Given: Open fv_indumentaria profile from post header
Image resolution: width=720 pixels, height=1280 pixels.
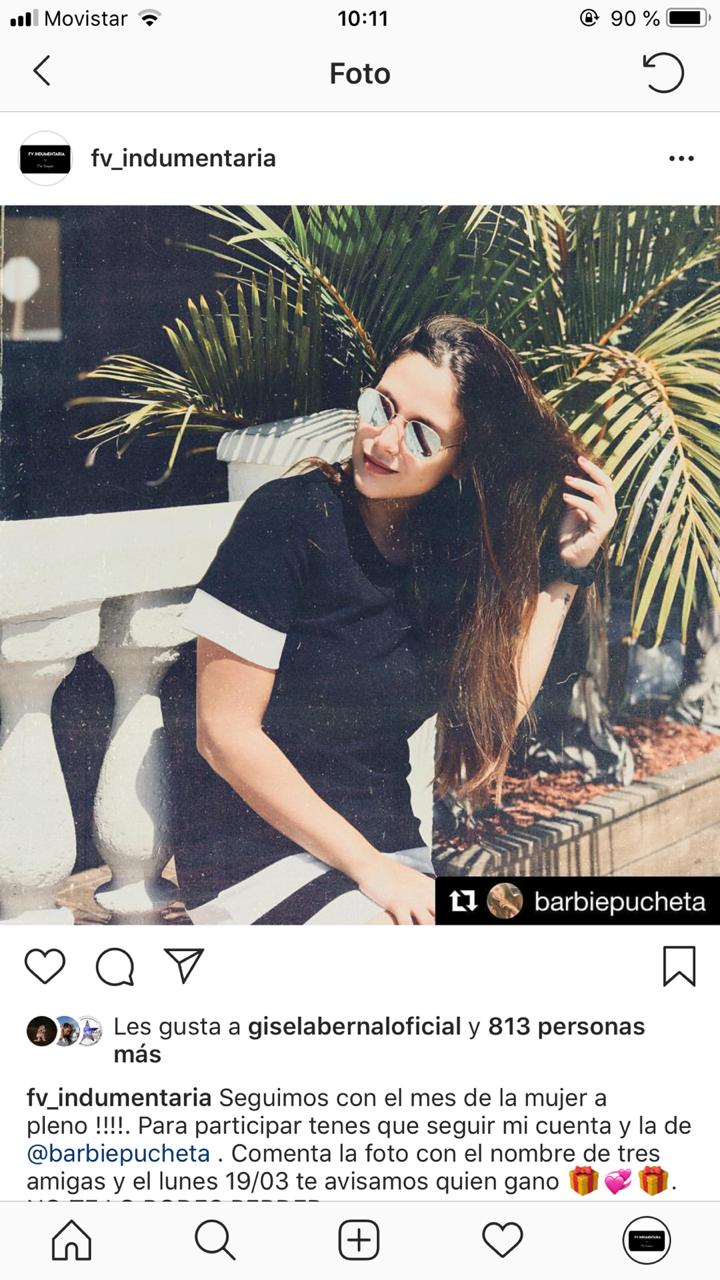Looking at the screenshot, I should click(183, 158).
